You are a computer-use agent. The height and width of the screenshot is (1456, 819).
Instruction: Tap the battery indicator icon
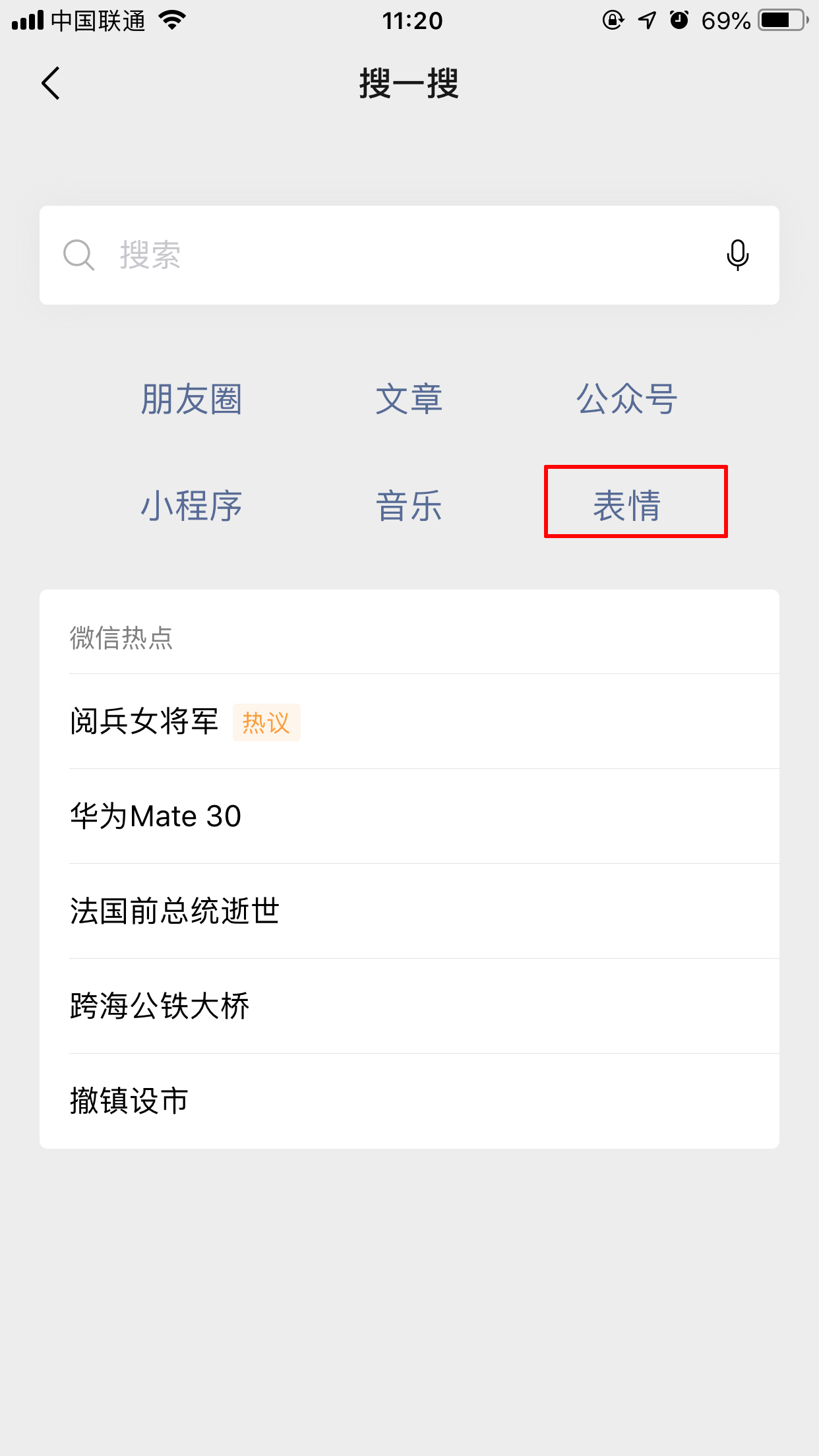pyautogui.click(x=780, y=20)
